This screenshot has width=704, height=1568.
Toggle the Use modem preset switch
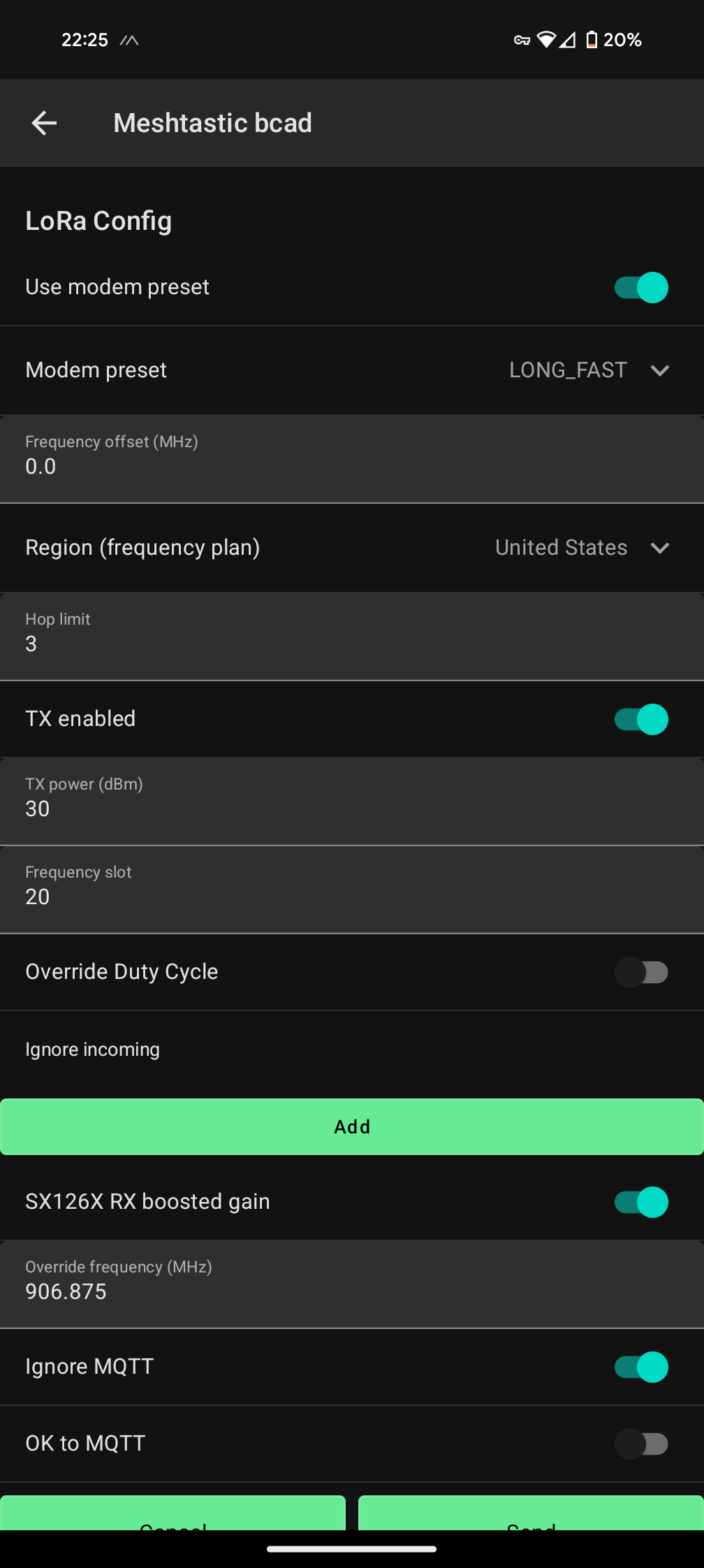click(641, 287)
